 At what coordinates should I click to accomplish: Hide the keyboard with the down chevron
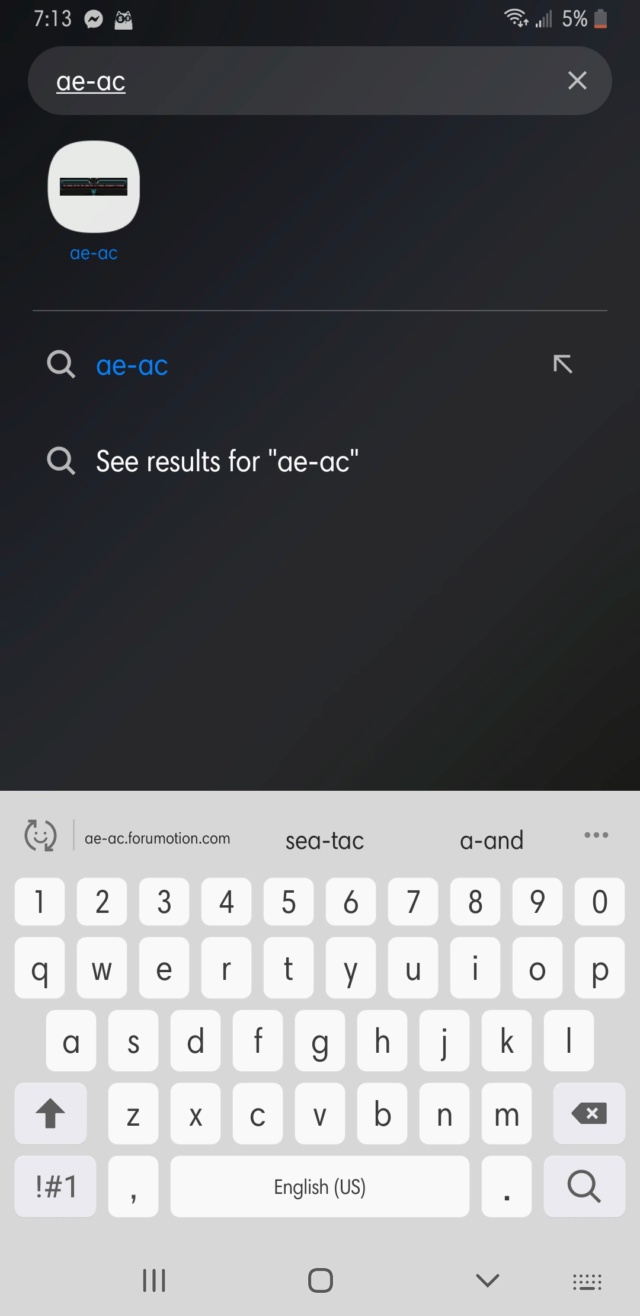[x=487, y=1280]
